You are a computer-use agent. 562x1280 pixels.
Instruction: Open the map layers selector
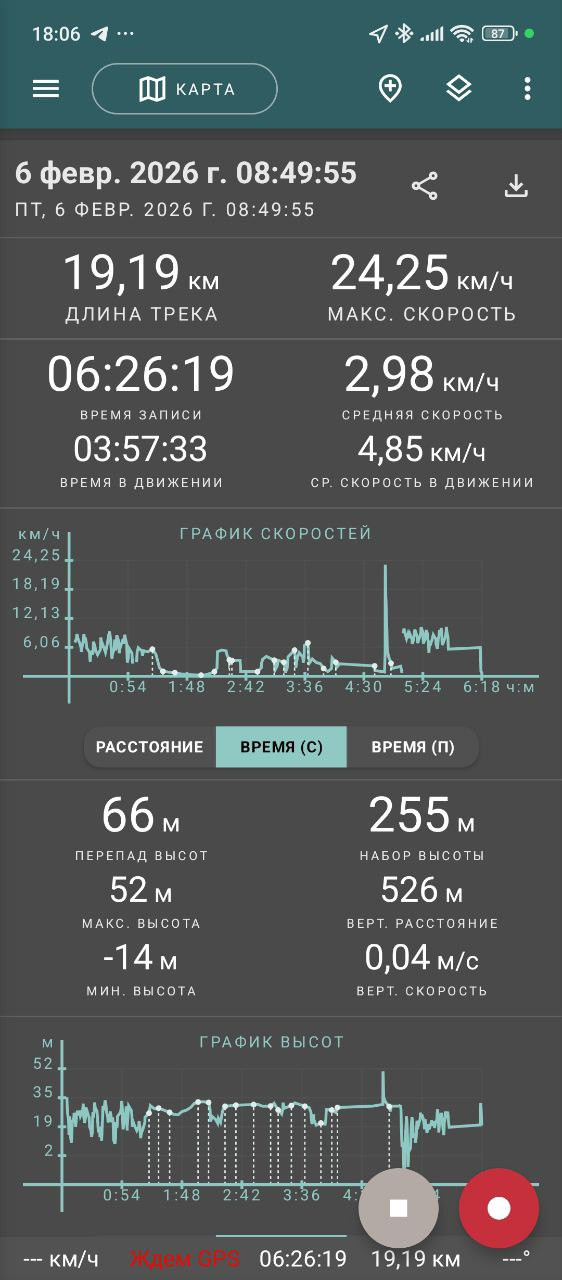point(458,89)
